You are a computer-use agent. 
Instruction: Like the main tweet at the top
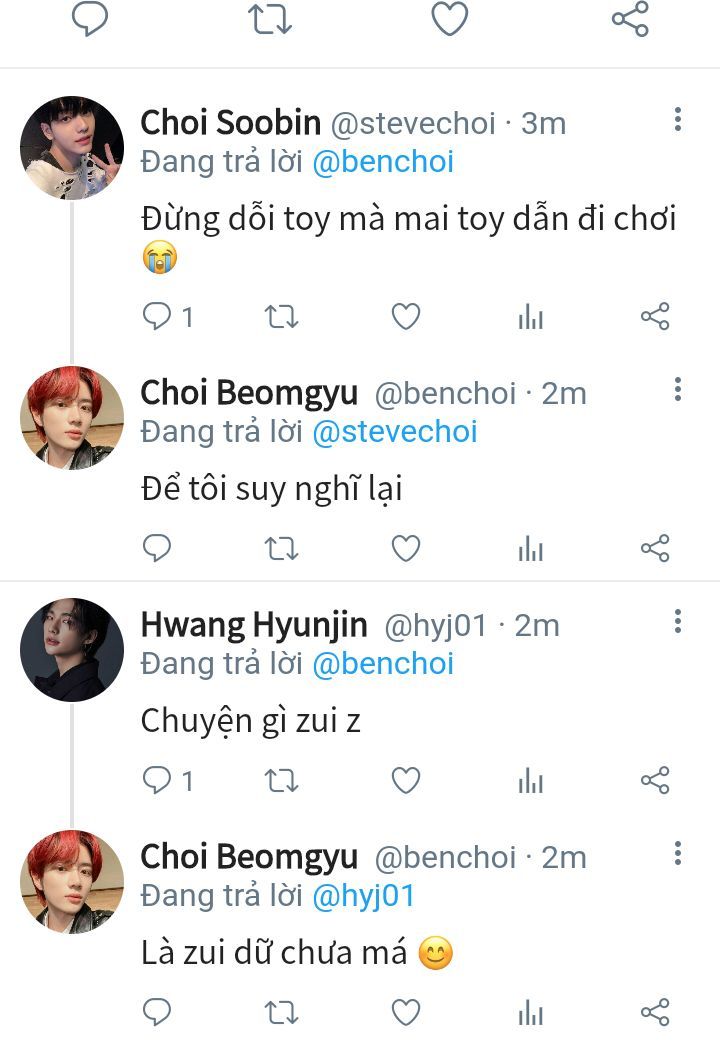450,18
